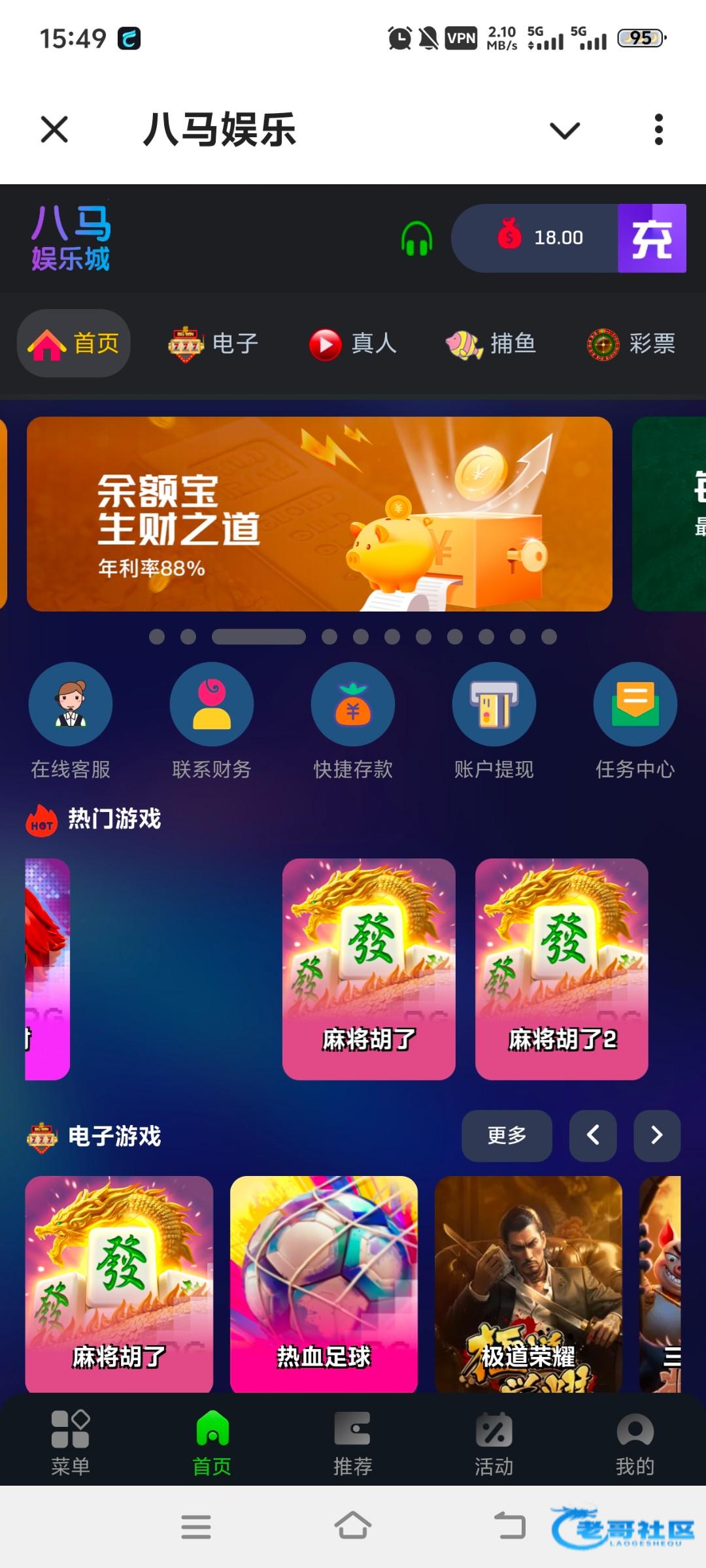Image resolution: width=706 pixels, height=1568 pixels.
Task: Open customer support via headphone icon
Action: tap(417, 238)
